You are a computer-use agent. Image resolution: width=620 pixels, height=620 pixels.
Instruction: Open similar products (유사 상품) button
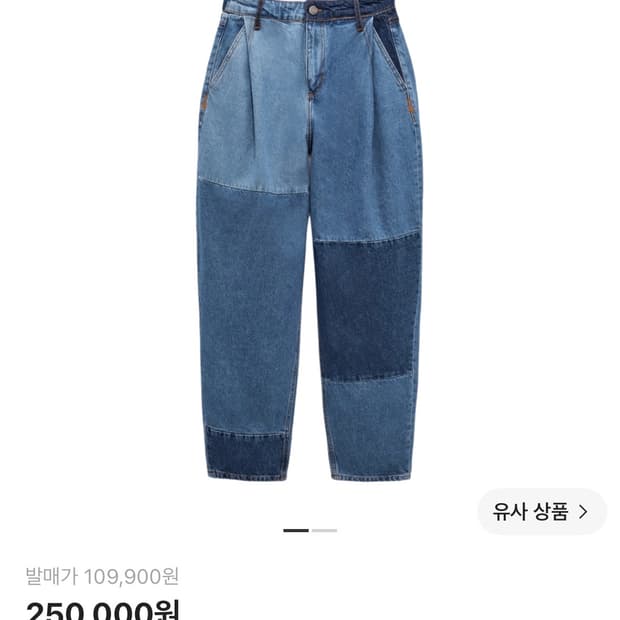(x=542, y=511)
